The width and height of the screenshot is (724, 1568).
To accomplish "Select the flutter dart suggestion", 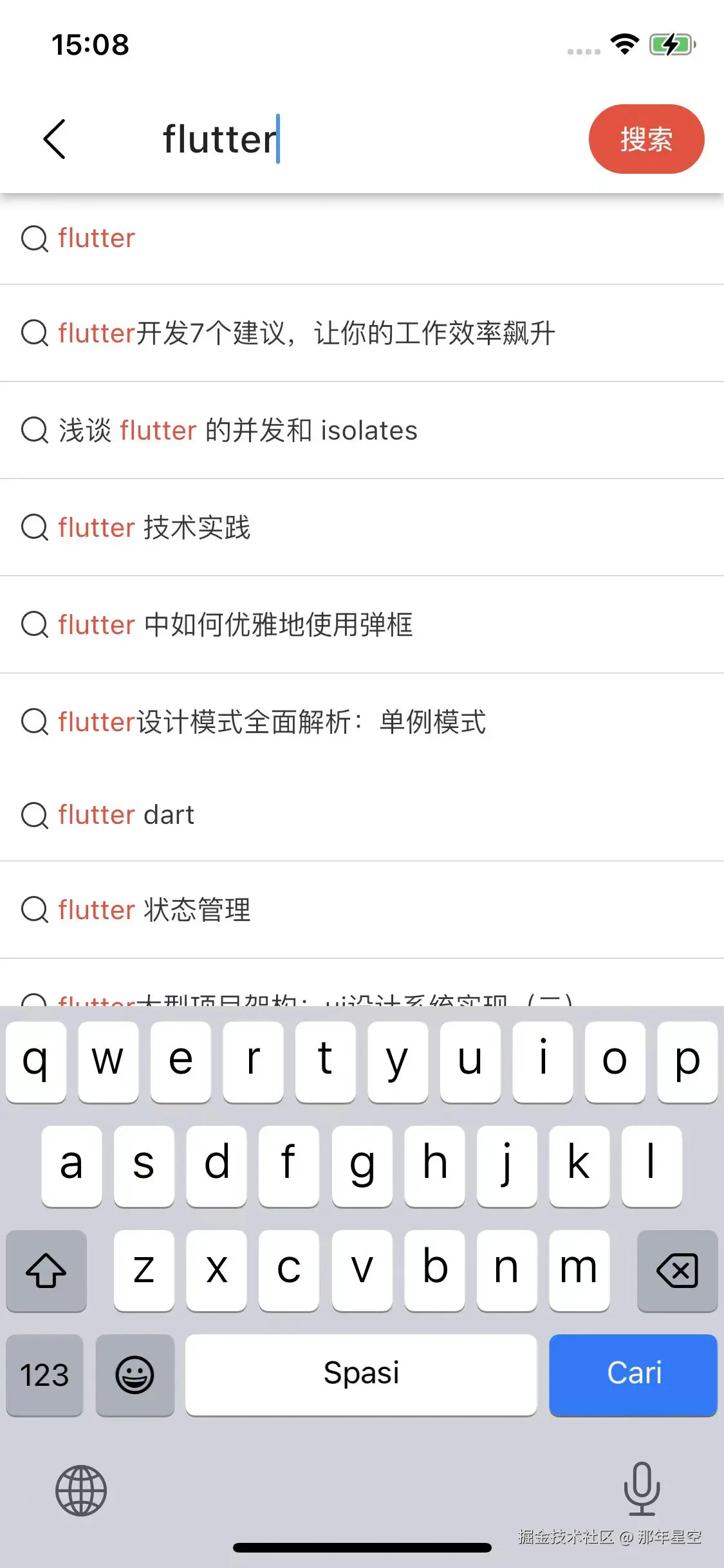I will pyautogui.click(x=126, y=815).
